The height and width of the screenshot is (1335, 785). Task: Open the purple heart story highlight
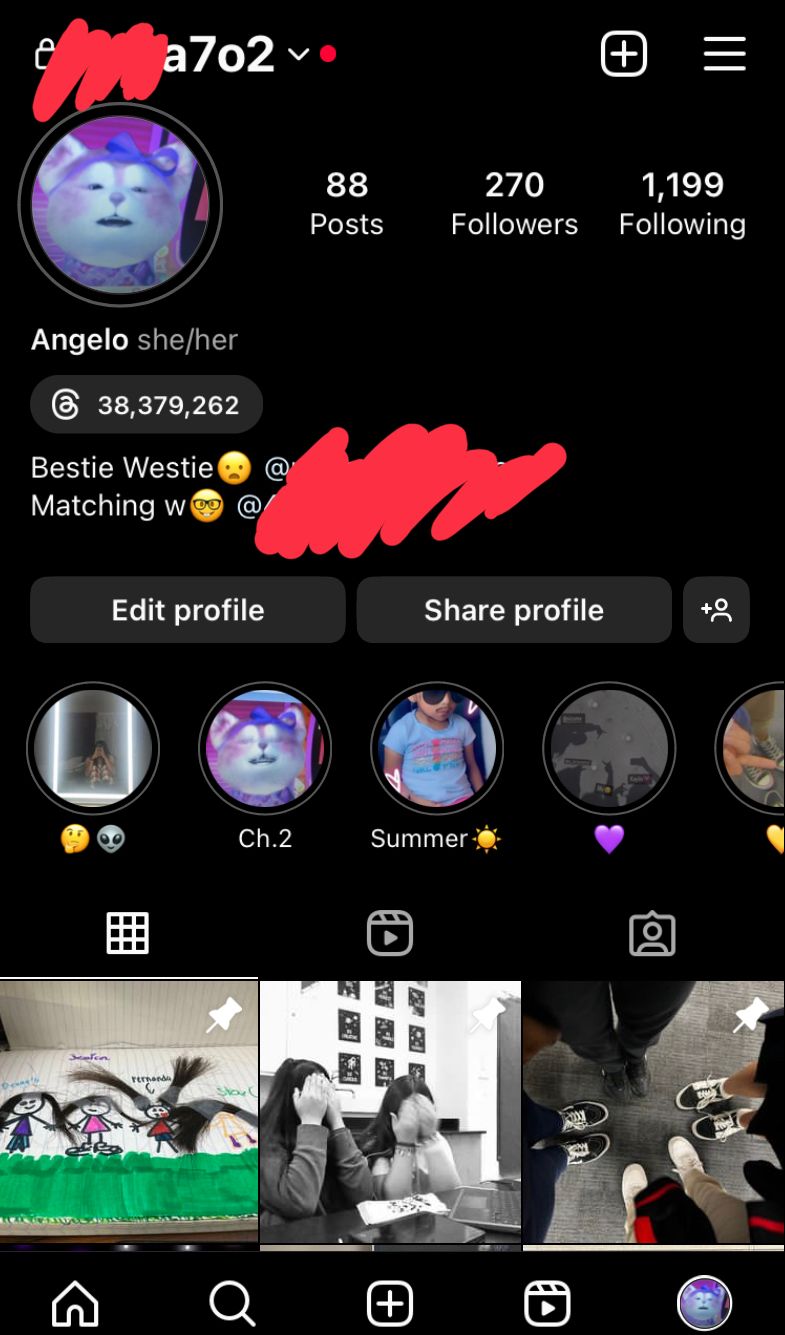(x=609, y=748)
